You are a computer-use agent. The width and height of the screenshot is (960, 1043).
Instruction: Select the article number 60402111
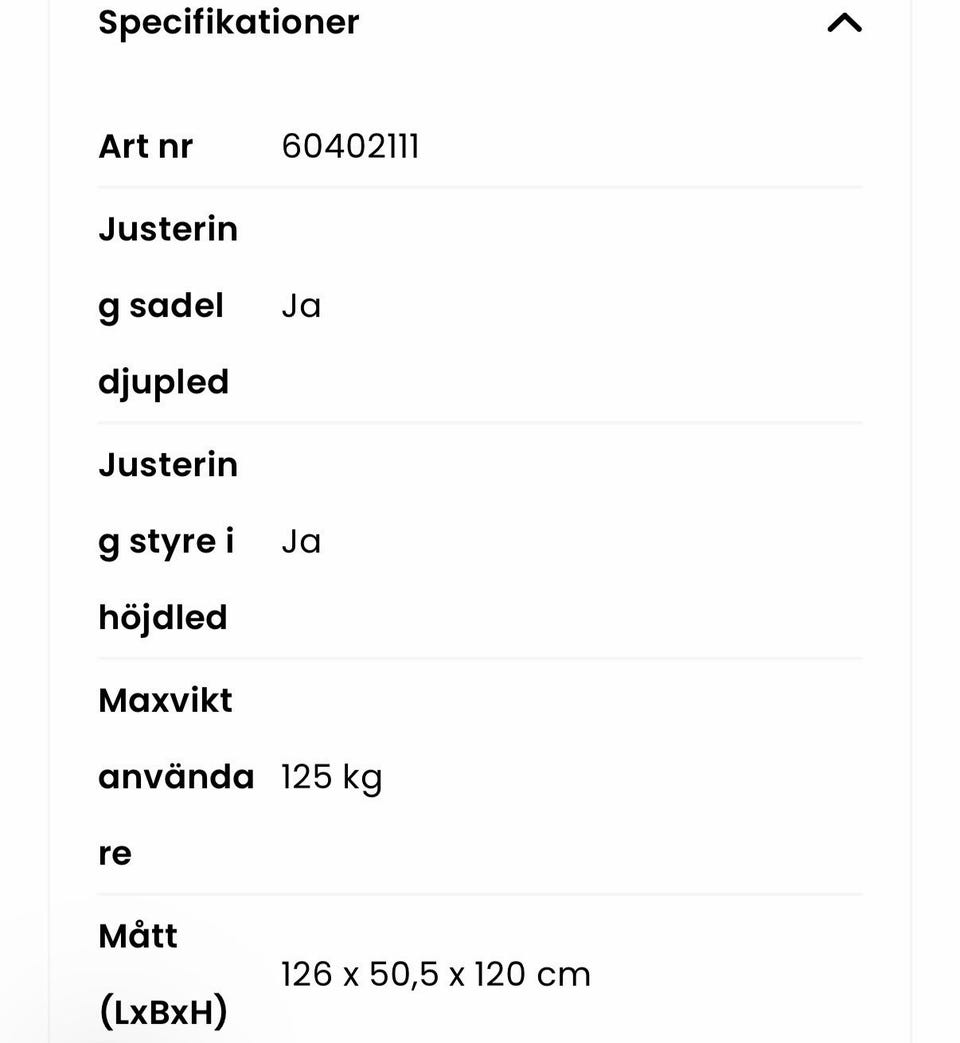[351, 146]
